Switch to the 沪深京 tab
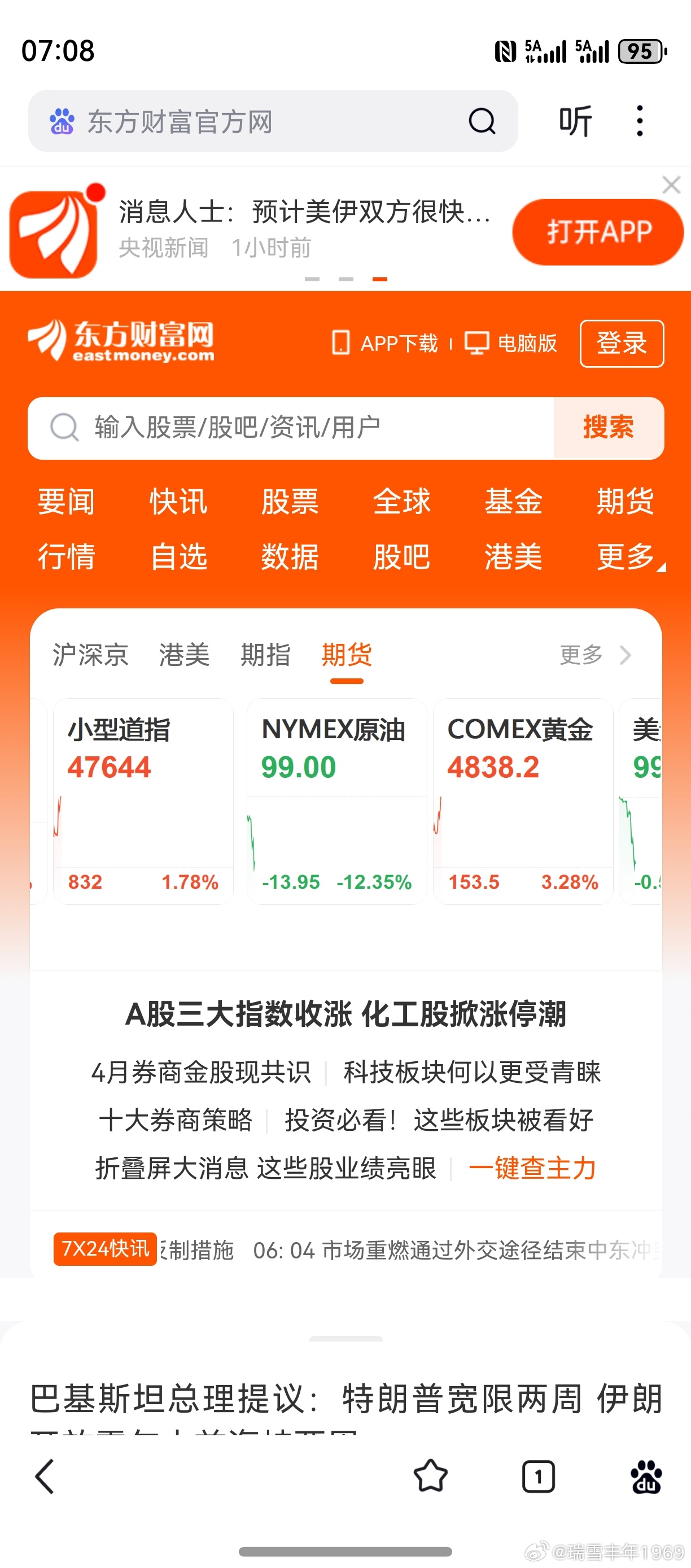This screenshot has height=1568, width=691. (x=89, y=656)
